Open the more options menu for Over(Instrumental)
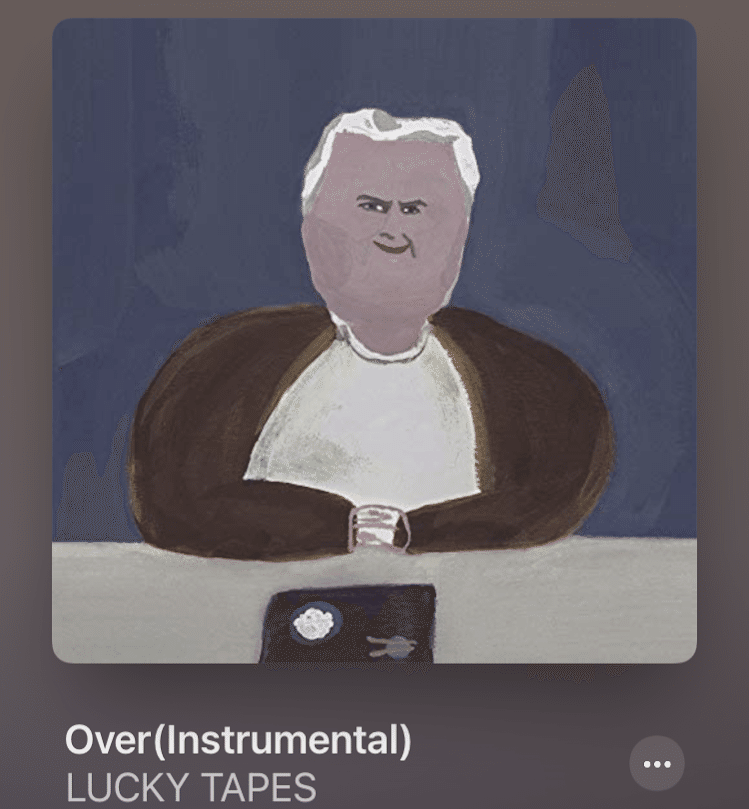The image size is (749, 809). click(657, 764)
